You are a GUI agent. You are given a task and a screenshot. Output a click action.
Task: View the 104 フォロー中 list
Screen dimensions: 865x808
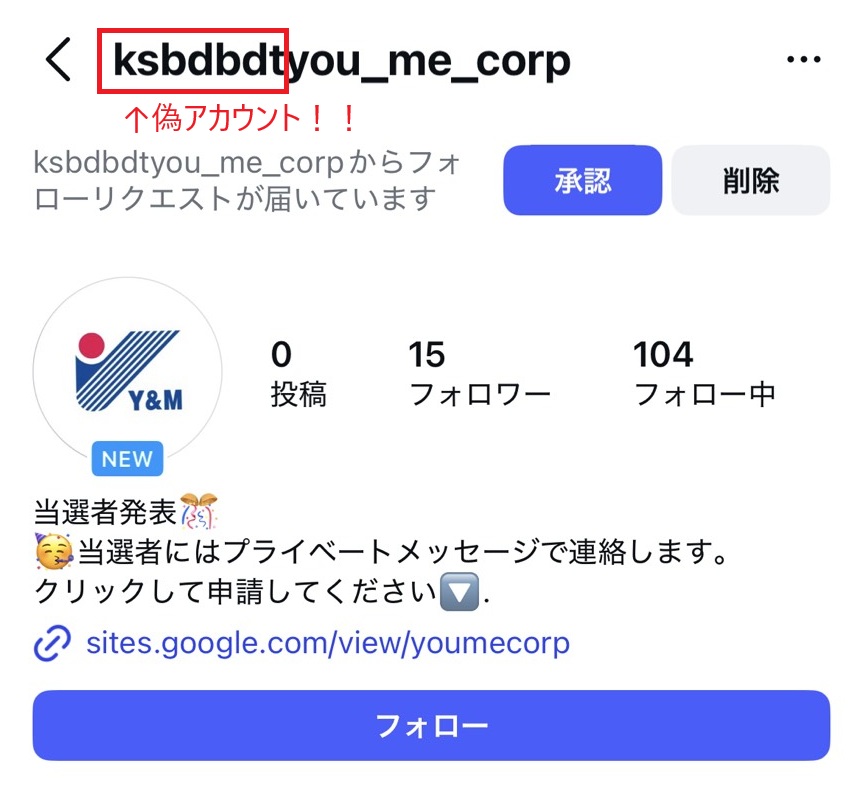705,373
